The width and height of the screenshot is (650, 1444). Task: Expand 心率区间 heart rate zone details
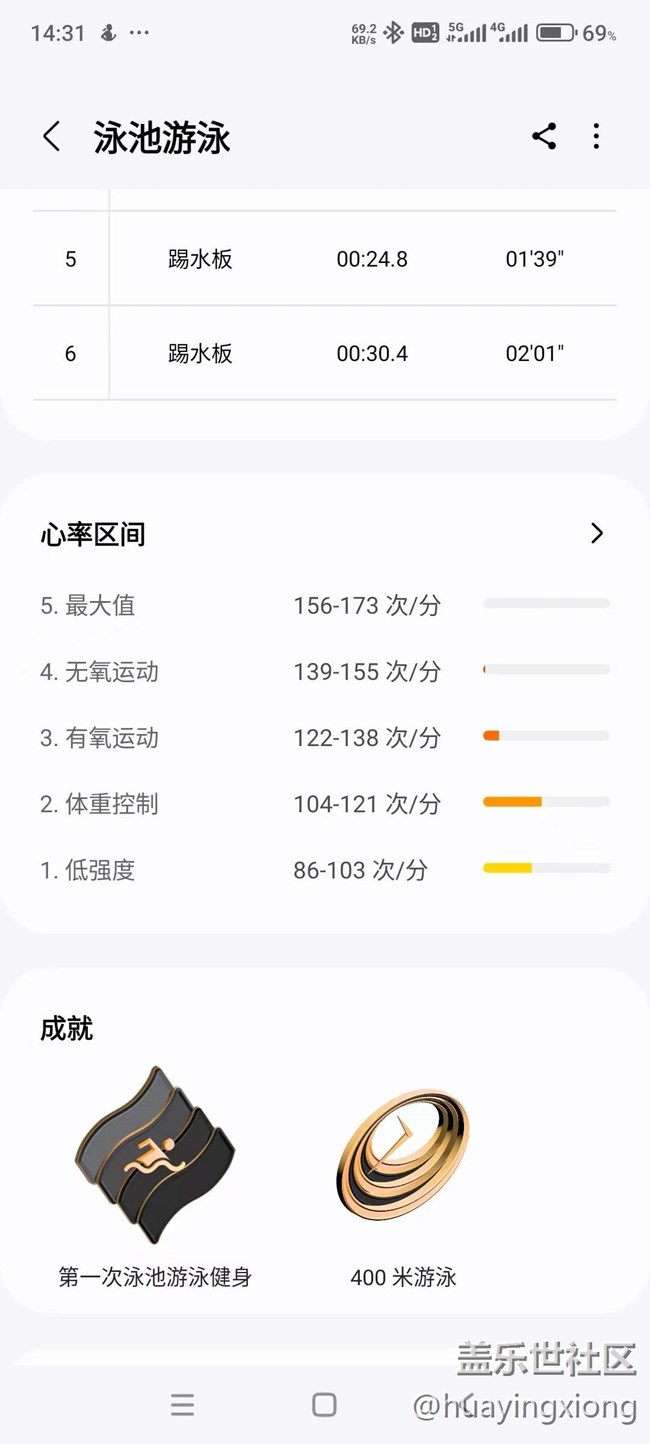(597, 534)
